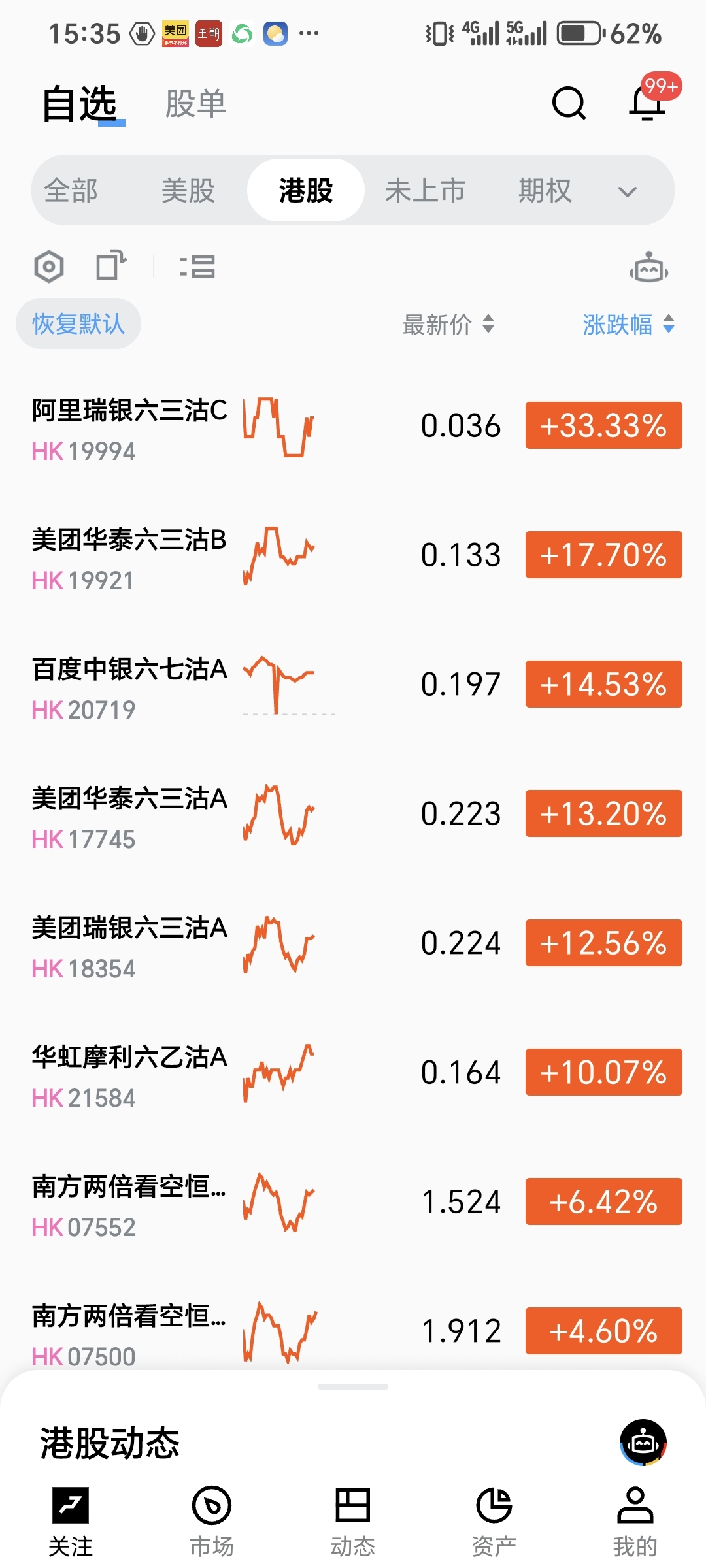706x1568 pixels.
Task: Expand the category dropdown chevron
Action: pos(627,192)
